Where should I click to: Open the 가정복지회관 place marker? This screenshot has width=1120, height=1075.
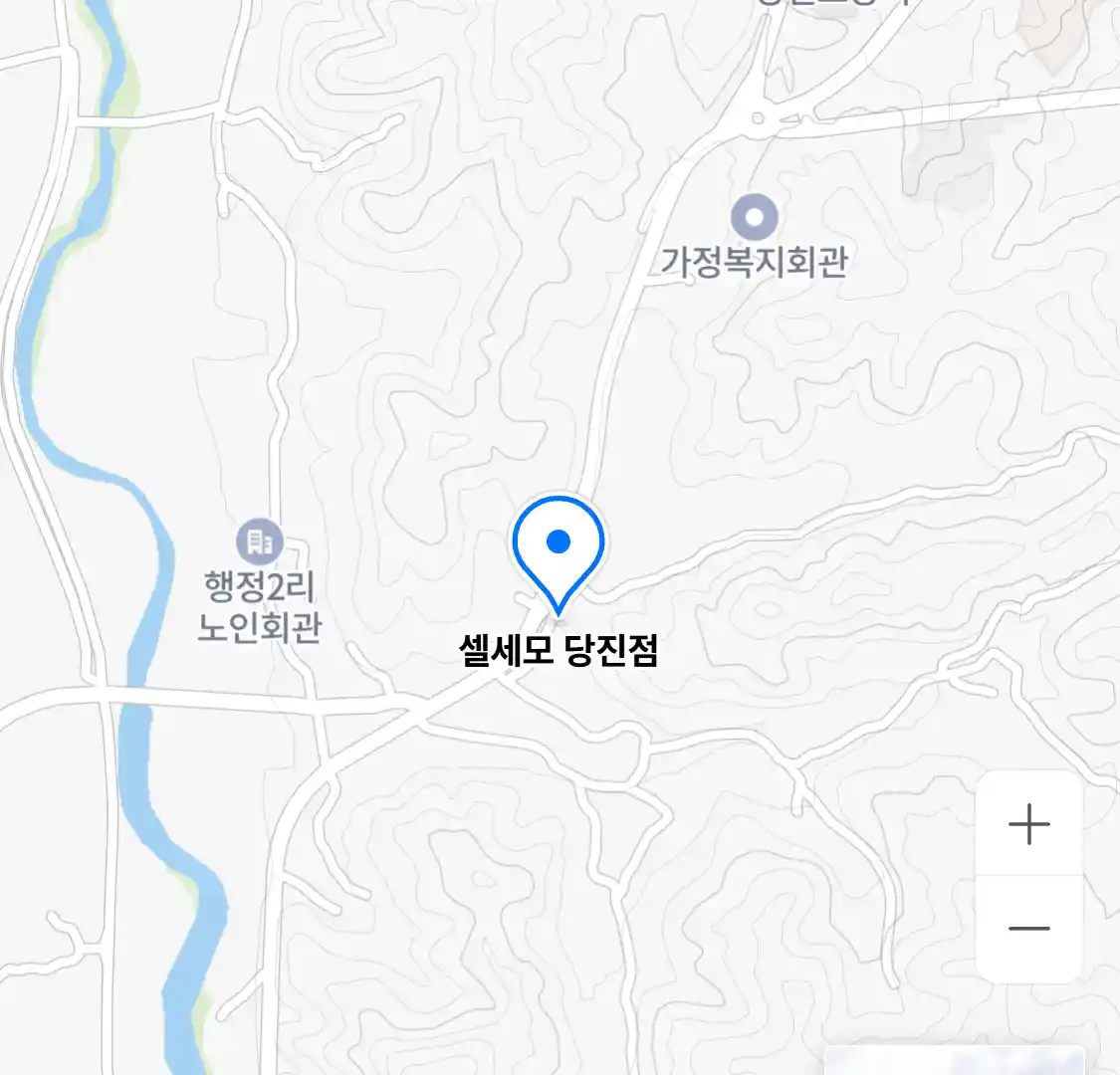pos(754,216)
